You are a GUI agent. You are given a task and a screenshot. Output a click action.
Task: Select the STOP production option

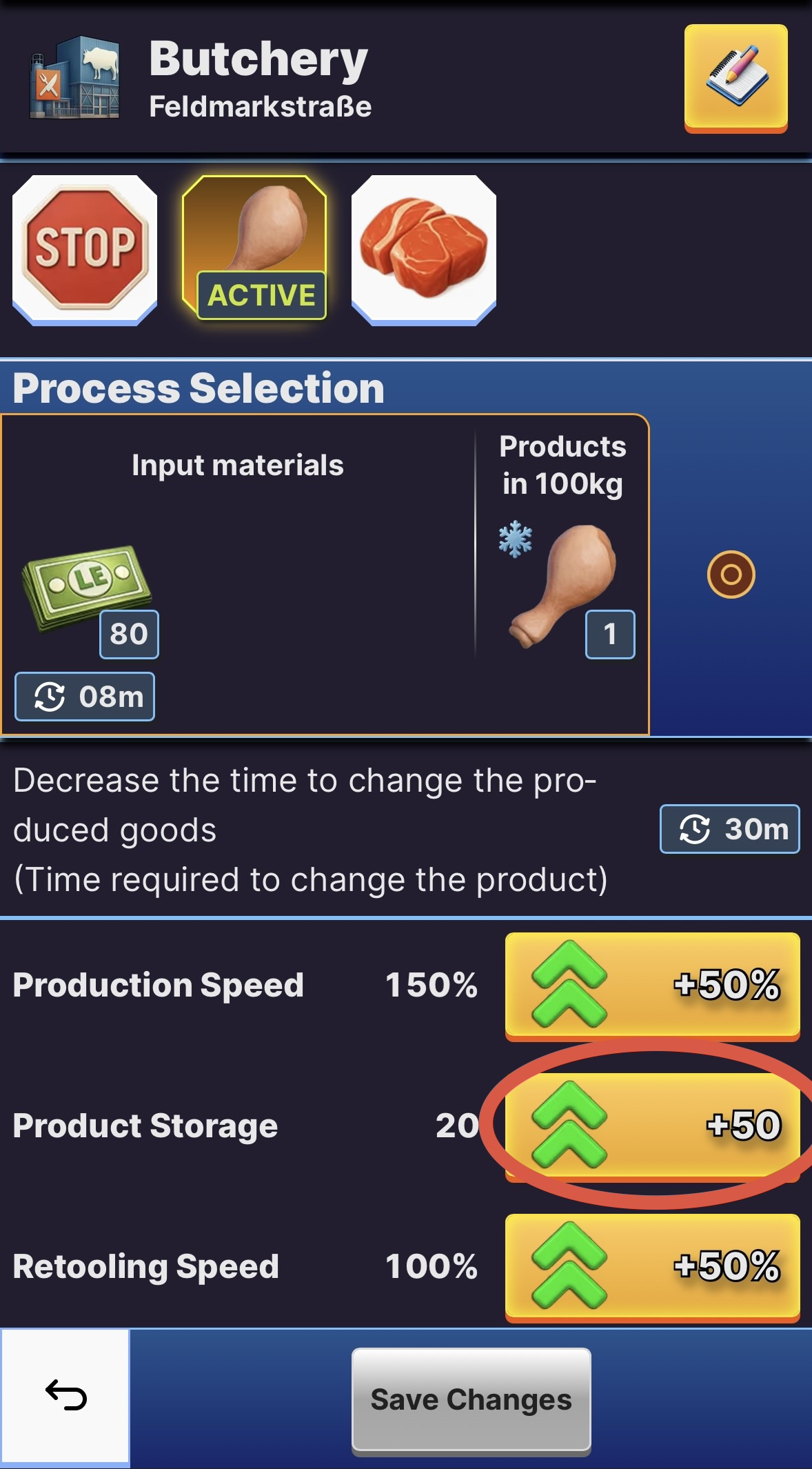(85, 249)
